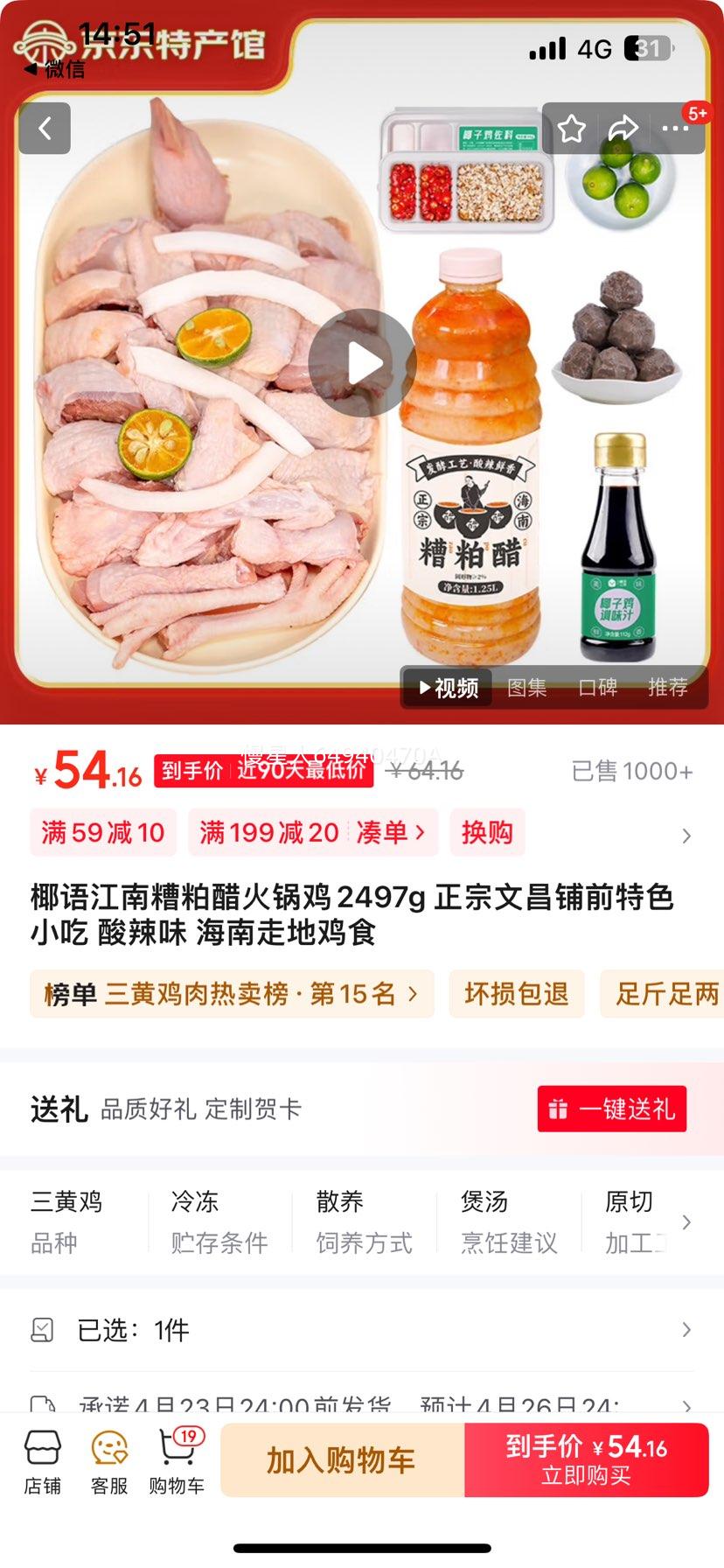Tap the star to favorite this product
Image resolution: width=724 pixels, height=1568 pixels.
(x=573, y=128)
